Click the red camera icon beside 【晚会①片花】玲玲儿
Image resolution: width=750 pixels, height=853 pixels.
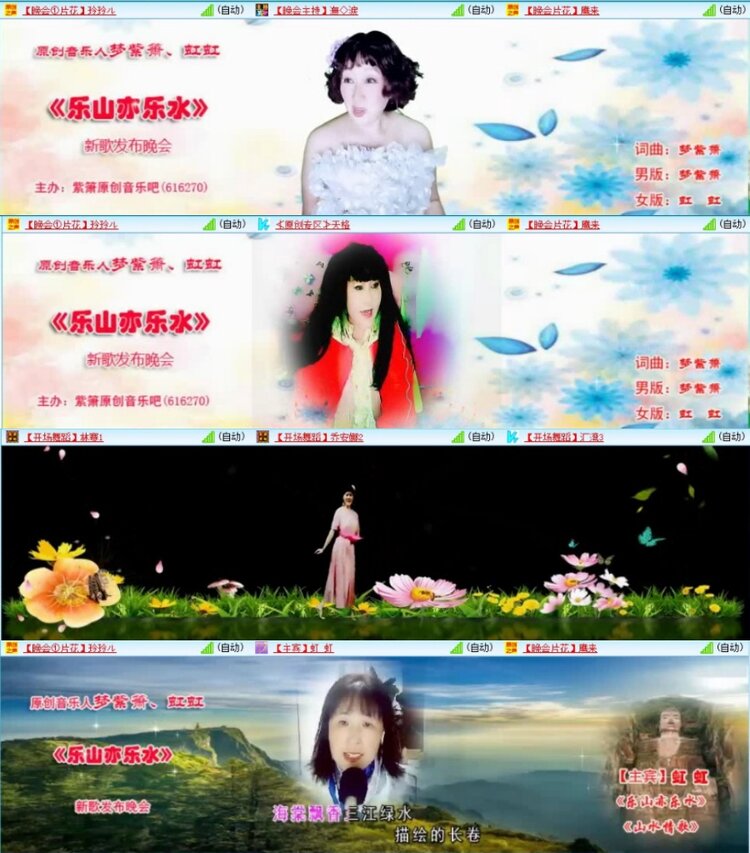(x=12, y=8)
